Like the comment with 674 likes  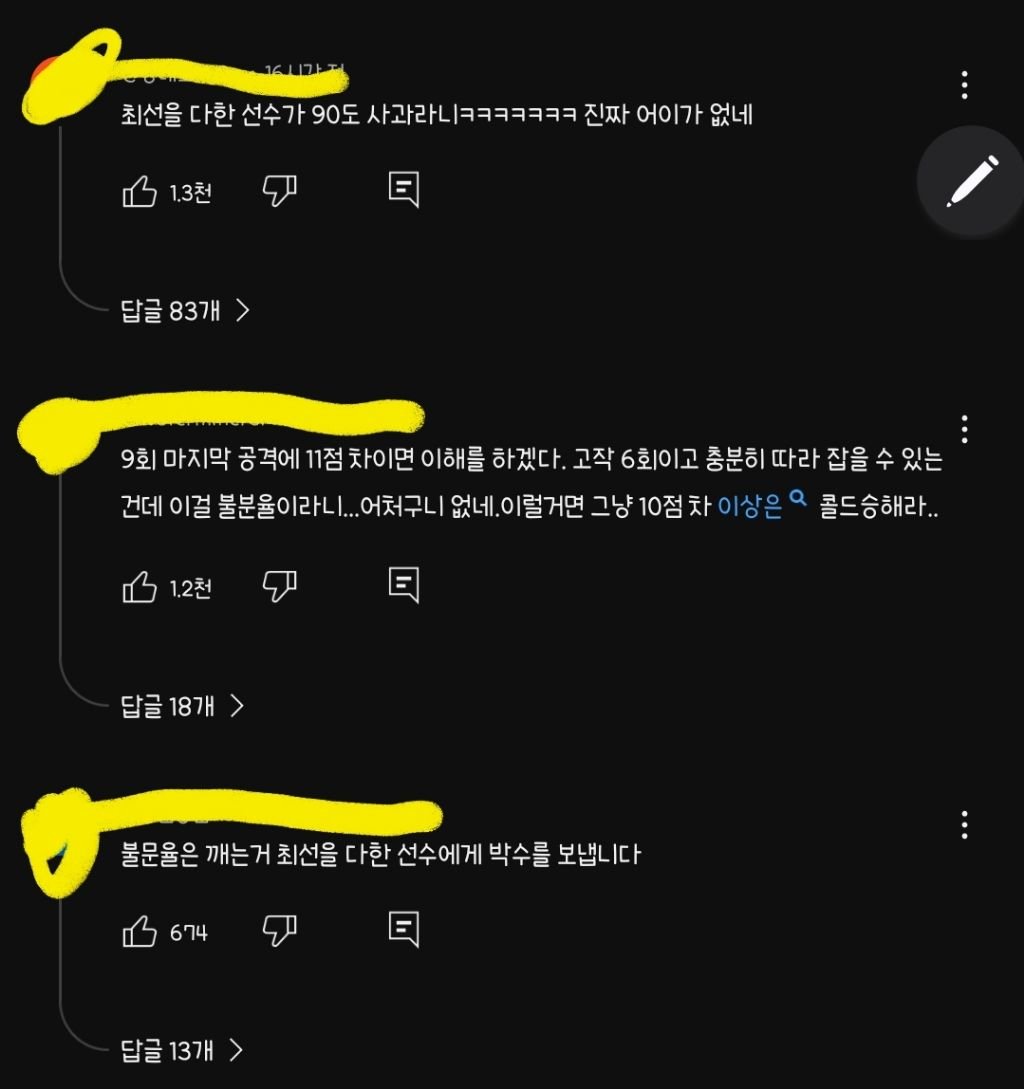point(140,932)
